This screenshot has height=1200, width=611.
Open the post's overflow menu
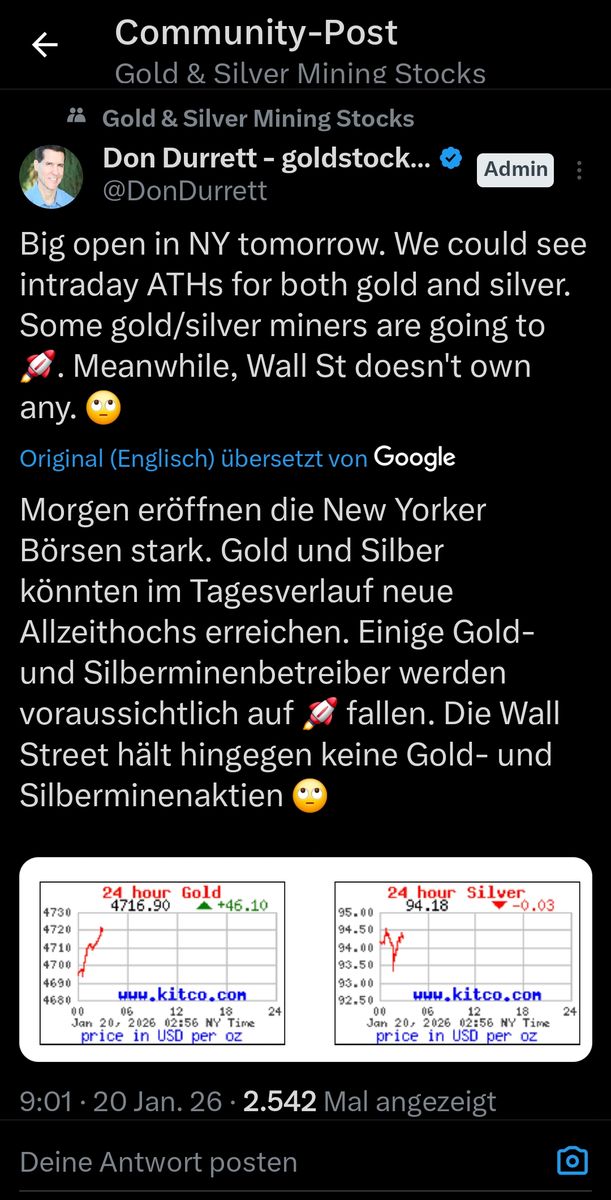(580, 171)
